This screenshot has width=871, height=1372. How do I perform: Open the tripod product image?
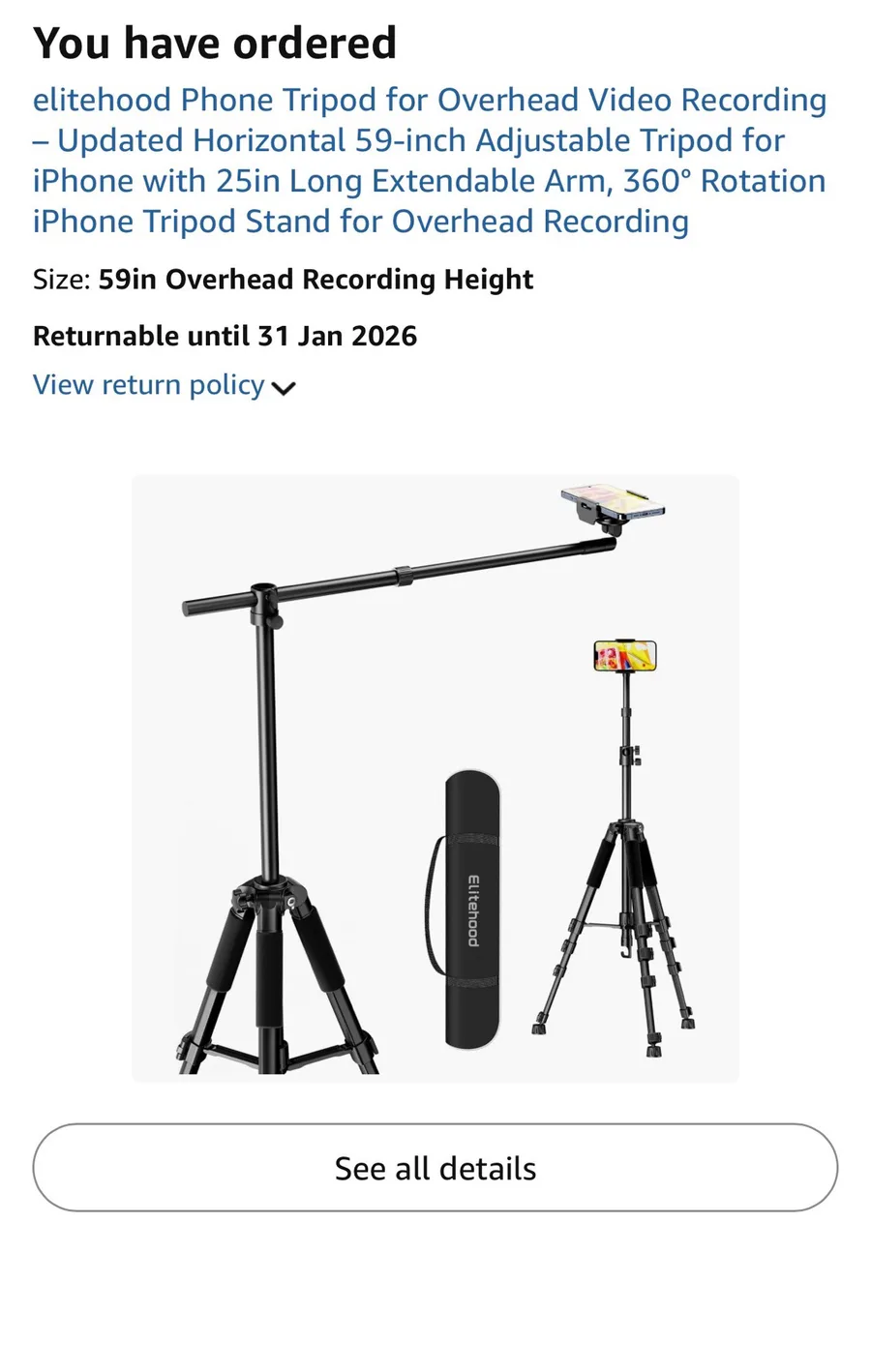pyautogui.click(x=435, y=778)
